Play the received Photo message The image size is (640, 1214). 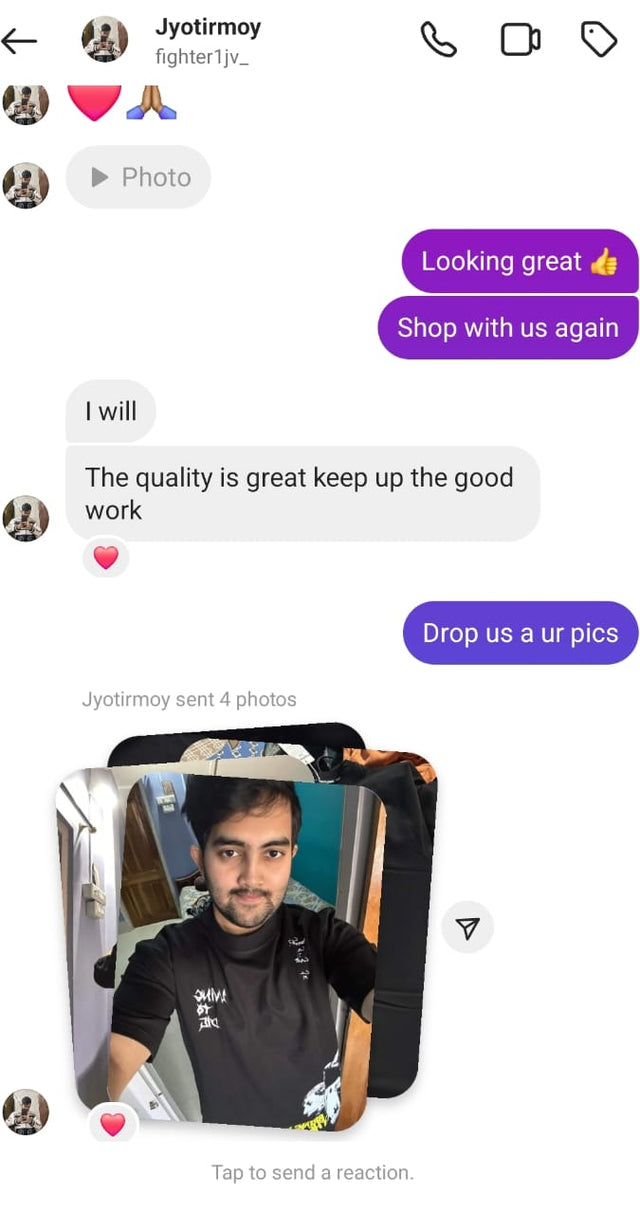tap(139, 178)
